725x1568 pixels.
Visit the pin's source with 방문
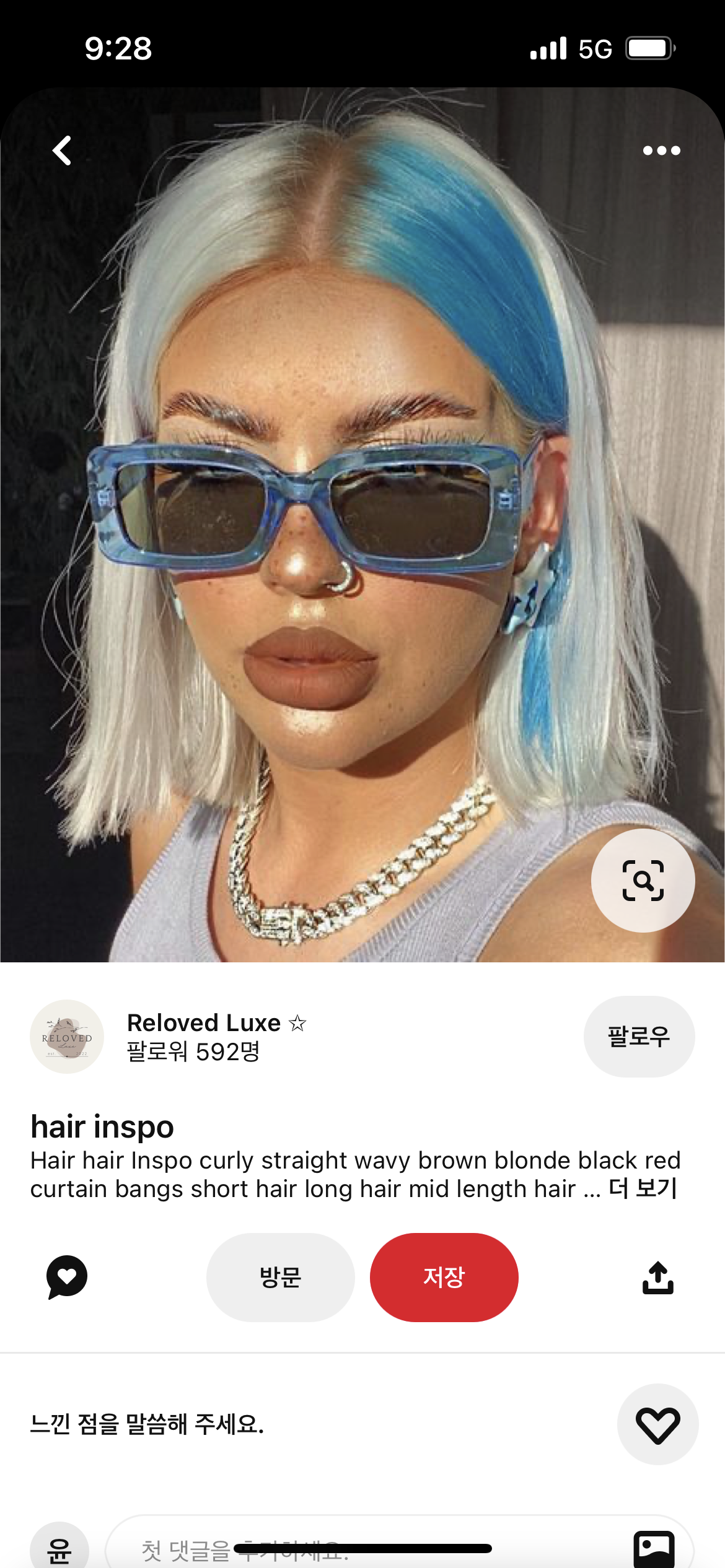pyautogui.click(x=280, y=1277)
